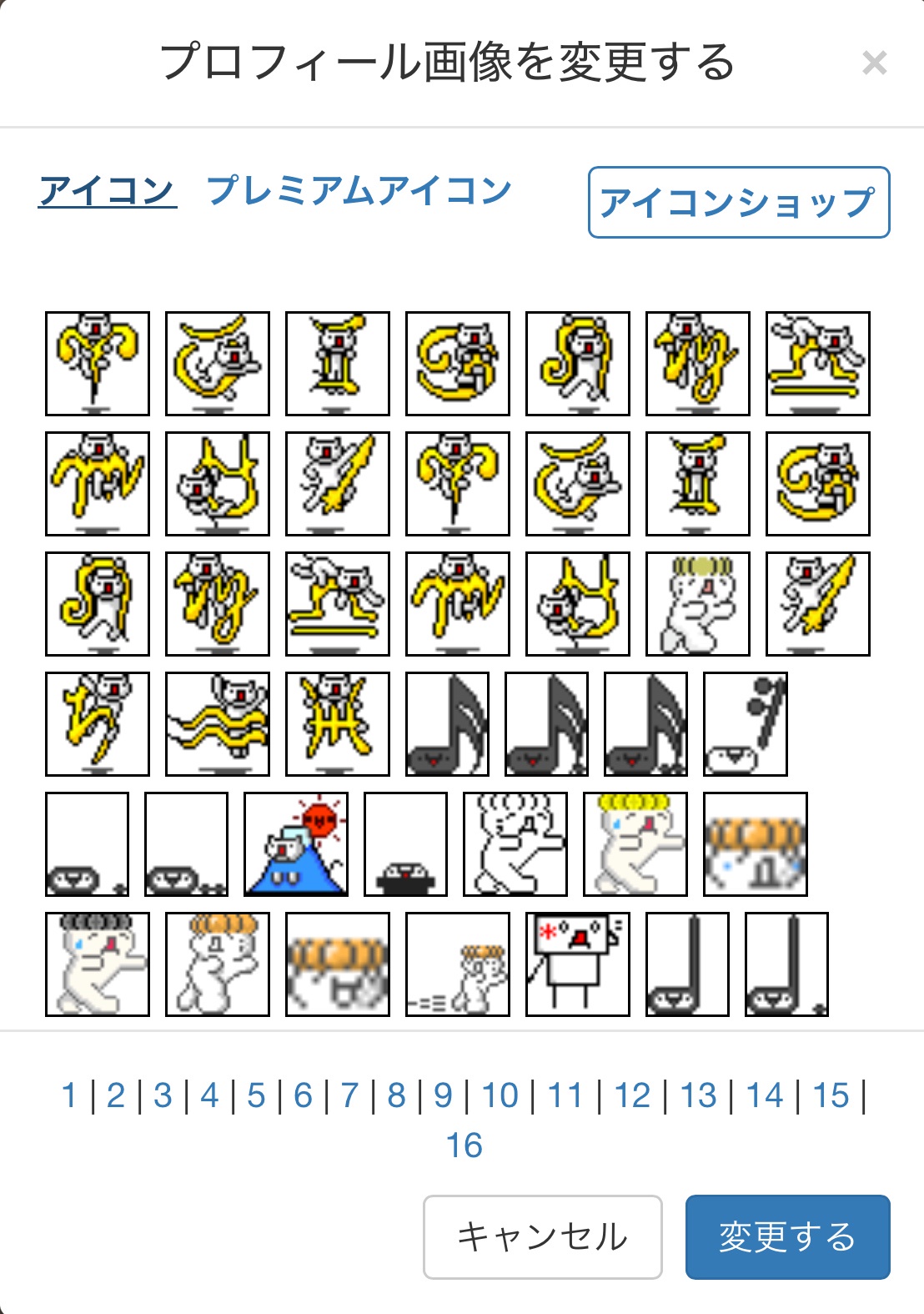Confirm with the 変更する button
The height and width of the screenshot is (1314, 924).
click(x=787, y=1236)
